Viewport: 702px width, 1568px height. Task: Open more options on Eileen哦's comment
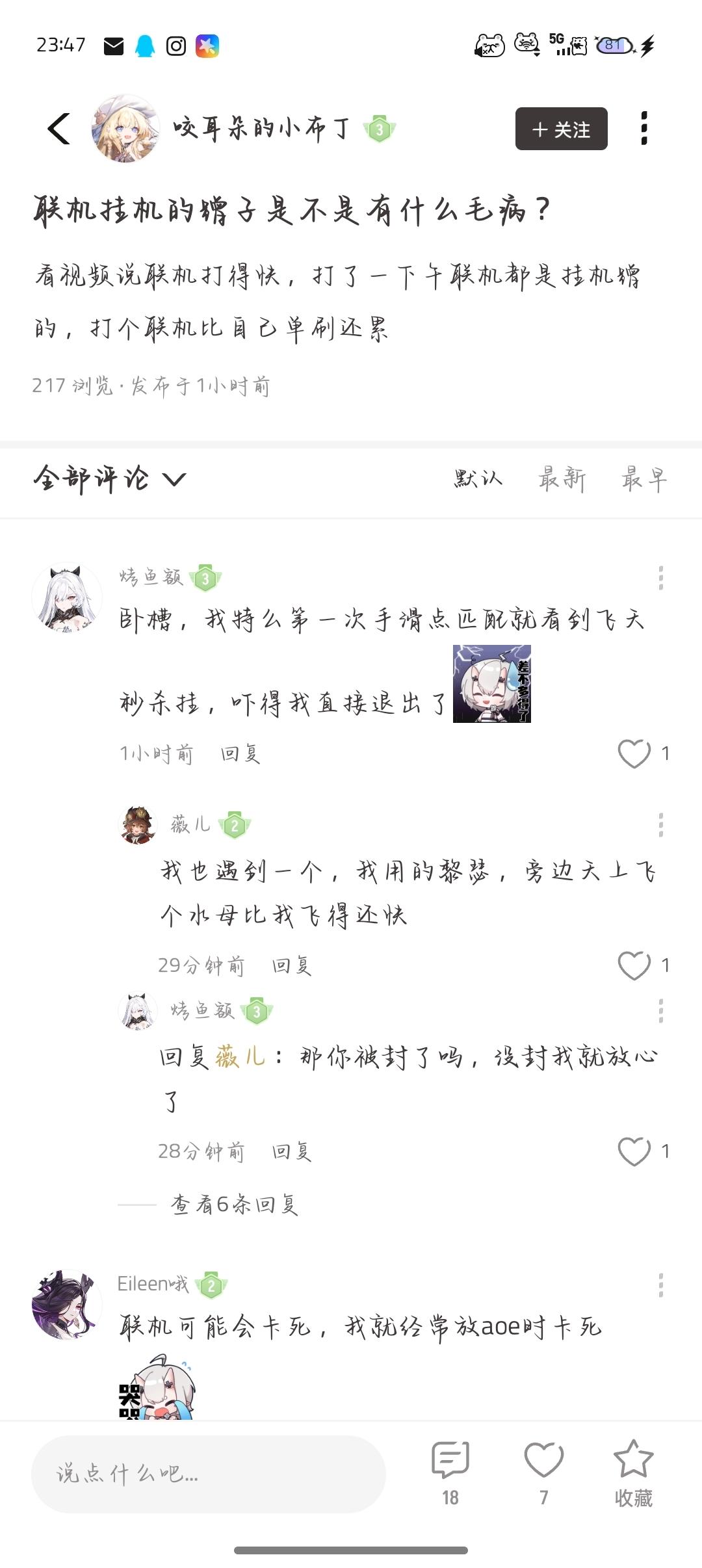pos(660,1285)
